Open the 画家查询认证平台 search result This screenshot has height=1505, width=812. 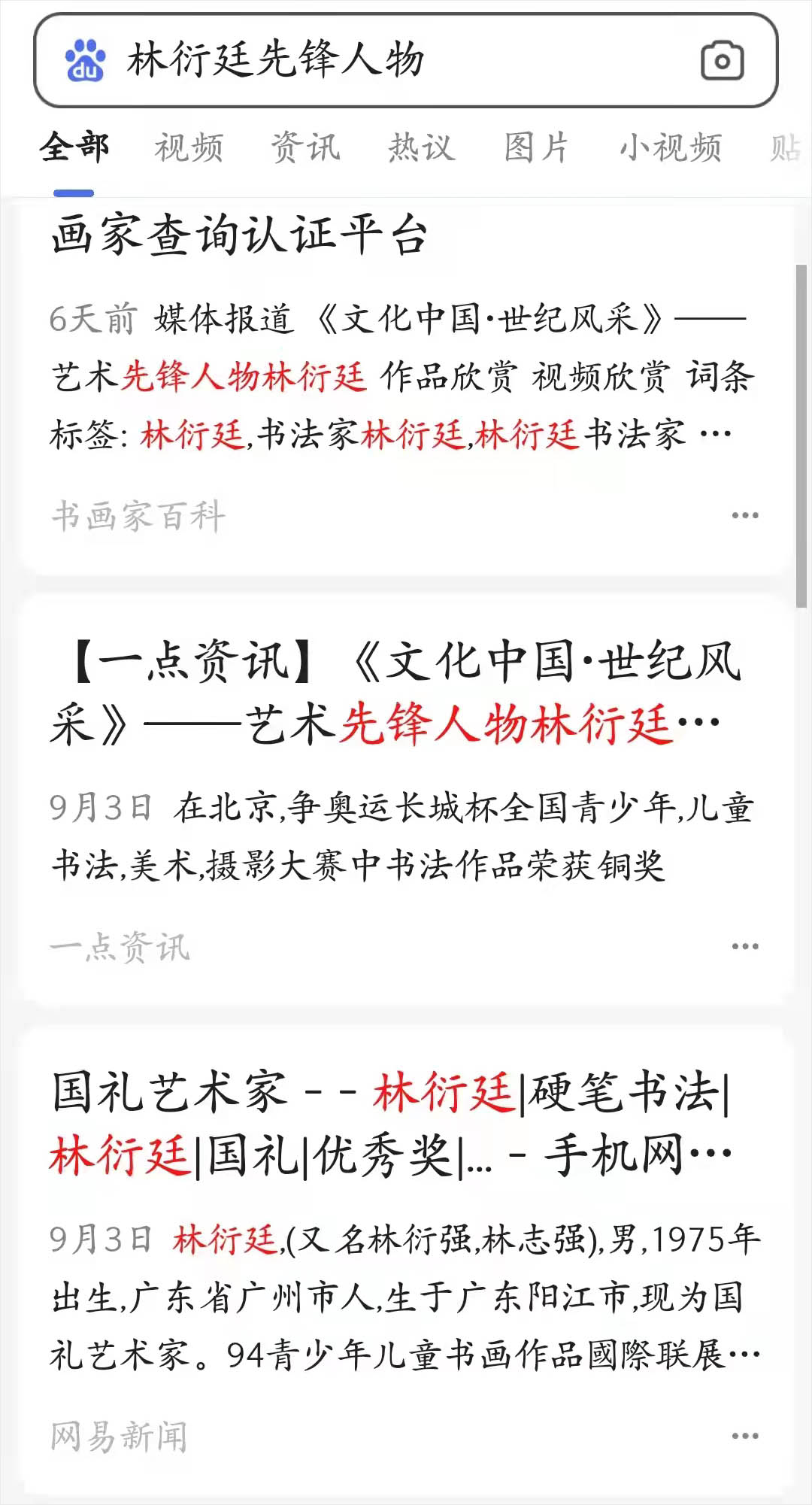tap(240, 235)
